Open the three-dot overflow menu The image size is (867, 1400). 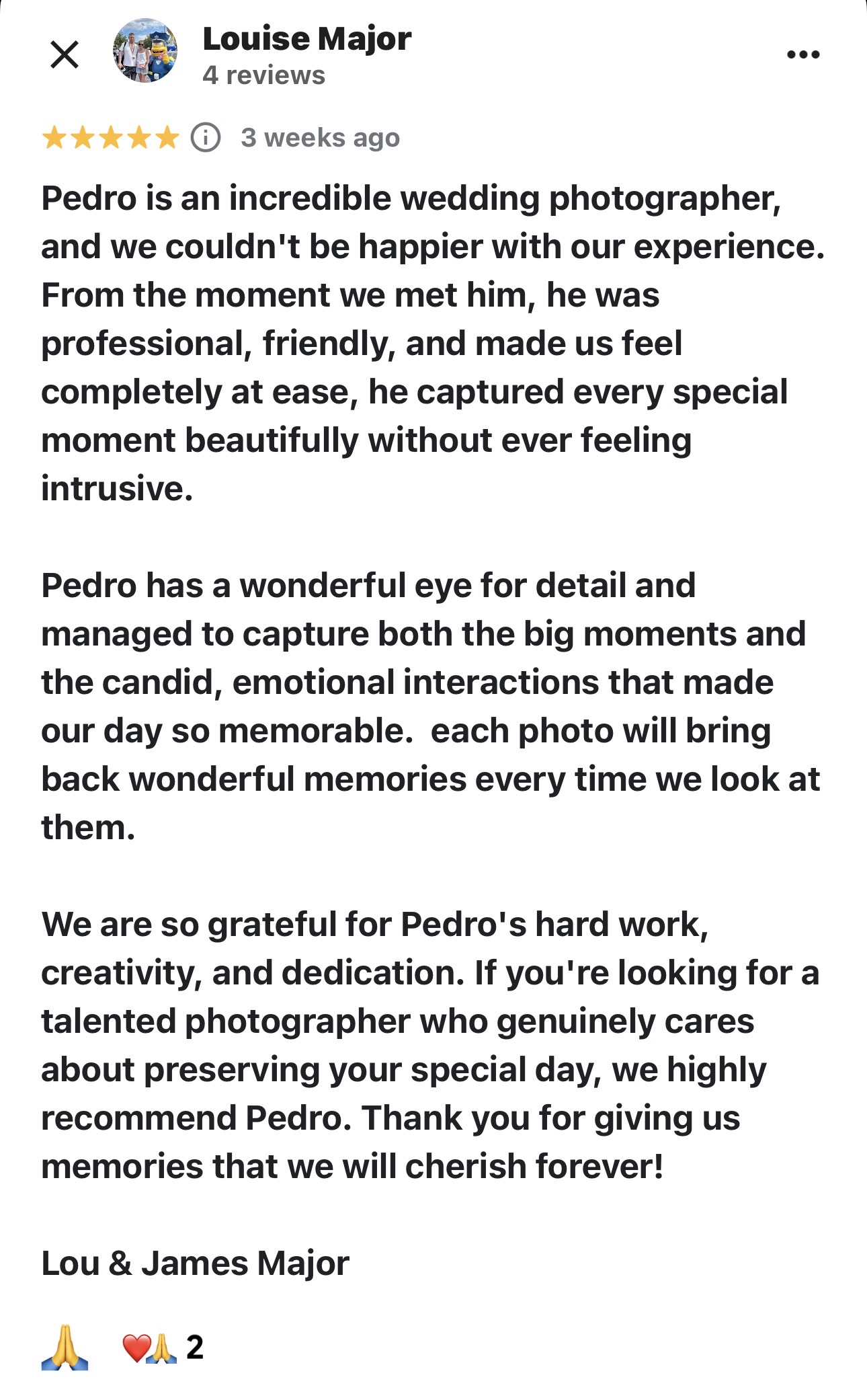click(803, 54)
